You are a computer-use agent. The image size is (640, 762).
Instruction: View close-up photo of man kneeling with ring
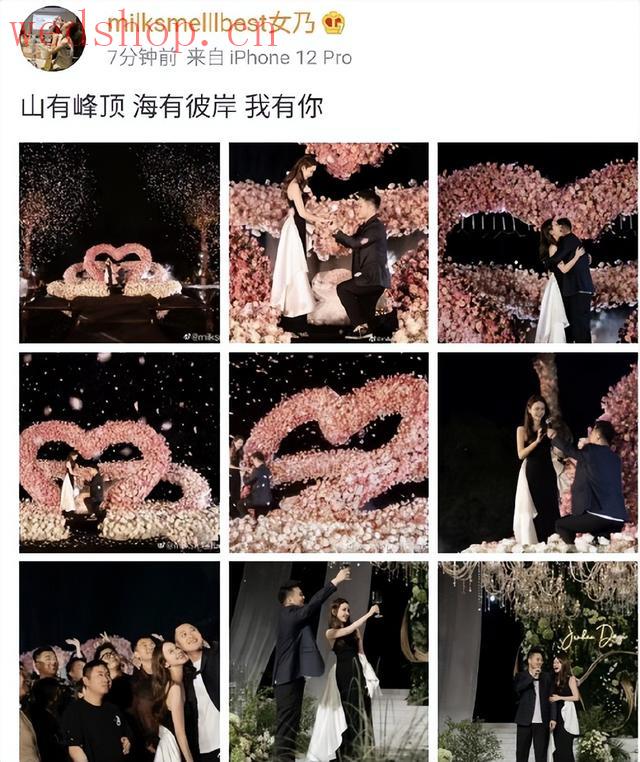point(329,243)
